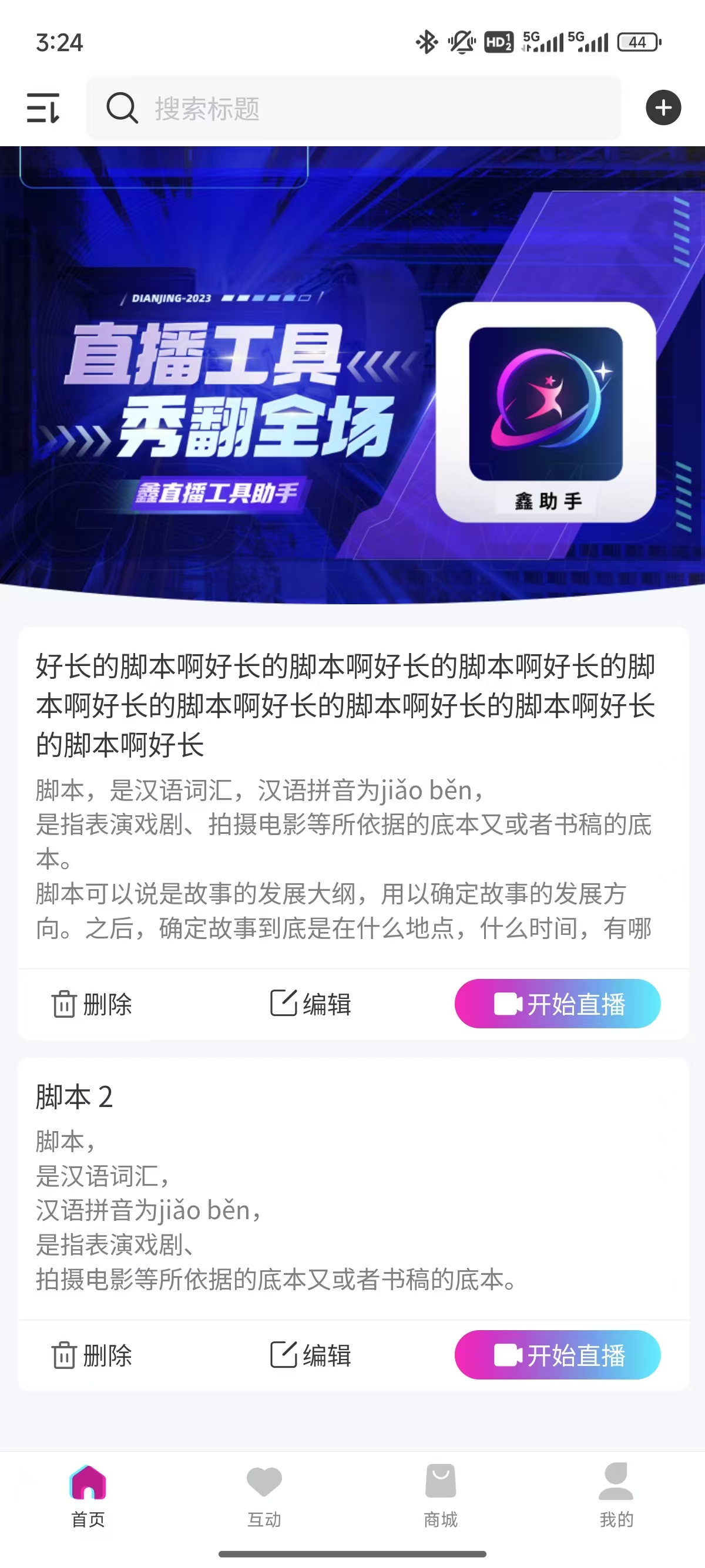Tap the 搜索标题 search field
Image resolution: width=705 pixels, height=1568 pixels.
pyautogui.click(x=353, y=107)
